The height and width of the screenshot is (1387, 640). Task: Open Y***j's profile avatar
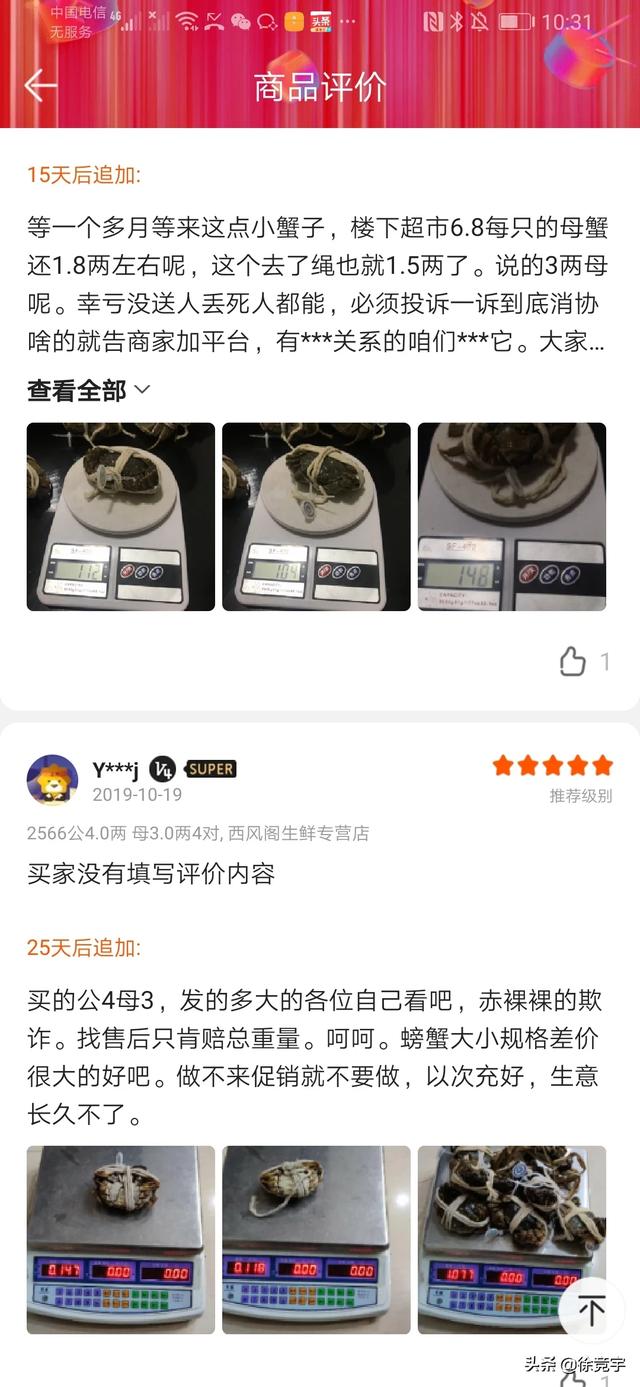pyautogui.click(x=52, y=780)
